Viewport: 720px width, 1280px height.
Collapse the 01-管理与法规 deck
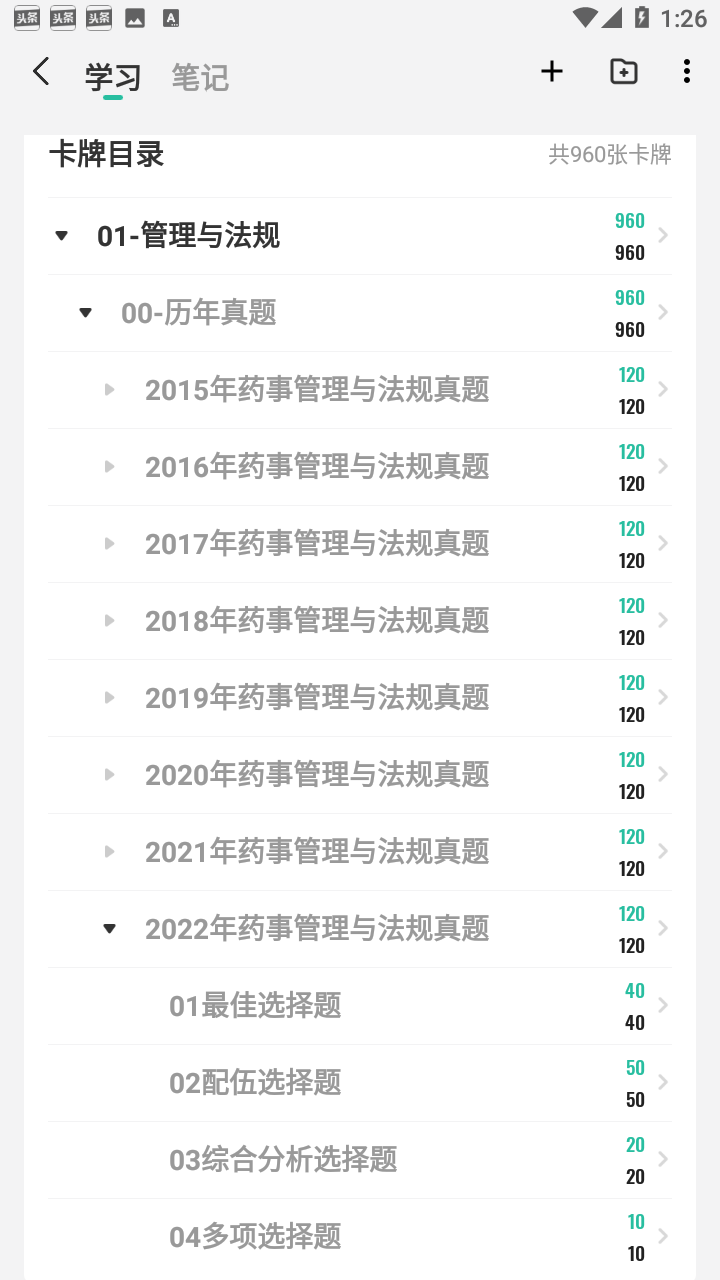point(62,236)
